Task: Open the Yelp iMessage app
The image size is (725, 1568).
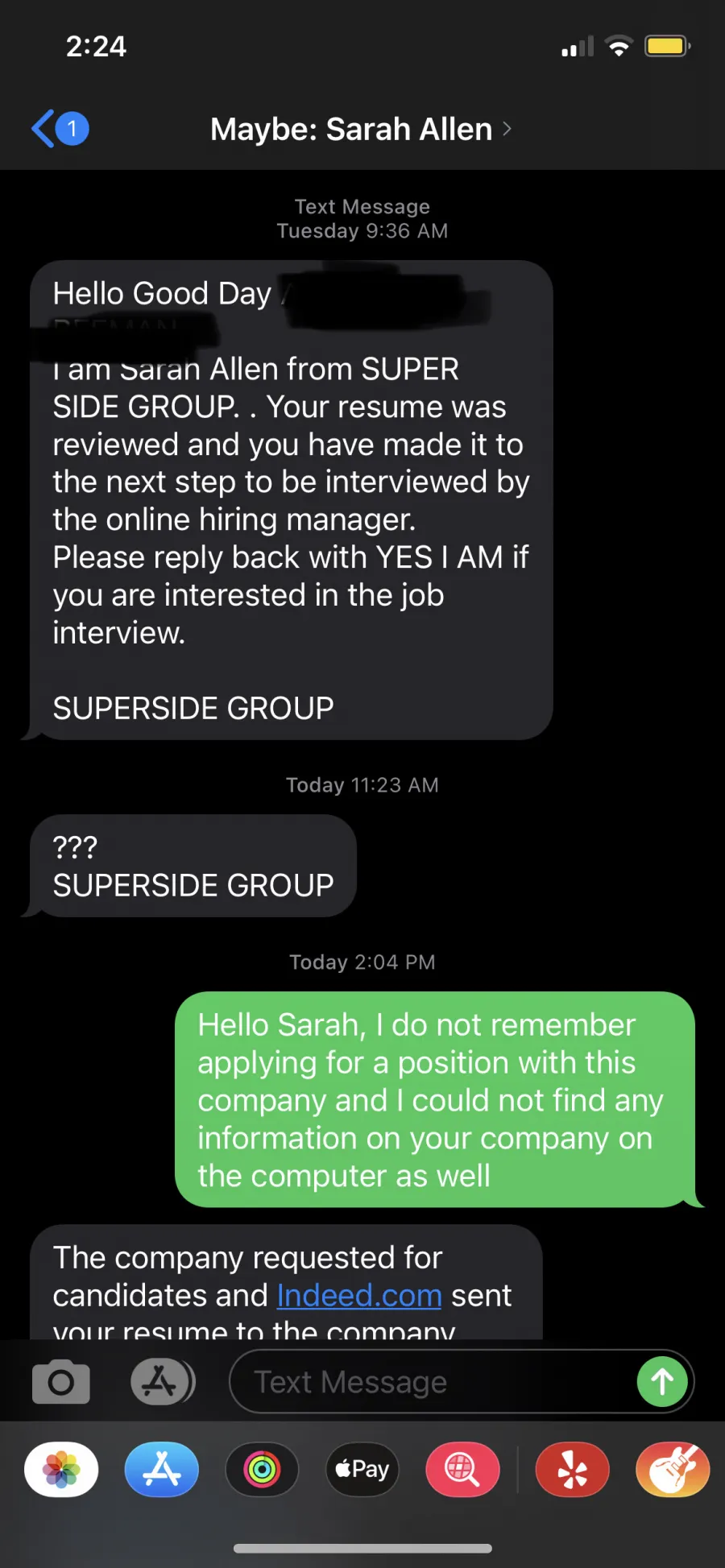Action: (573, 1470)
